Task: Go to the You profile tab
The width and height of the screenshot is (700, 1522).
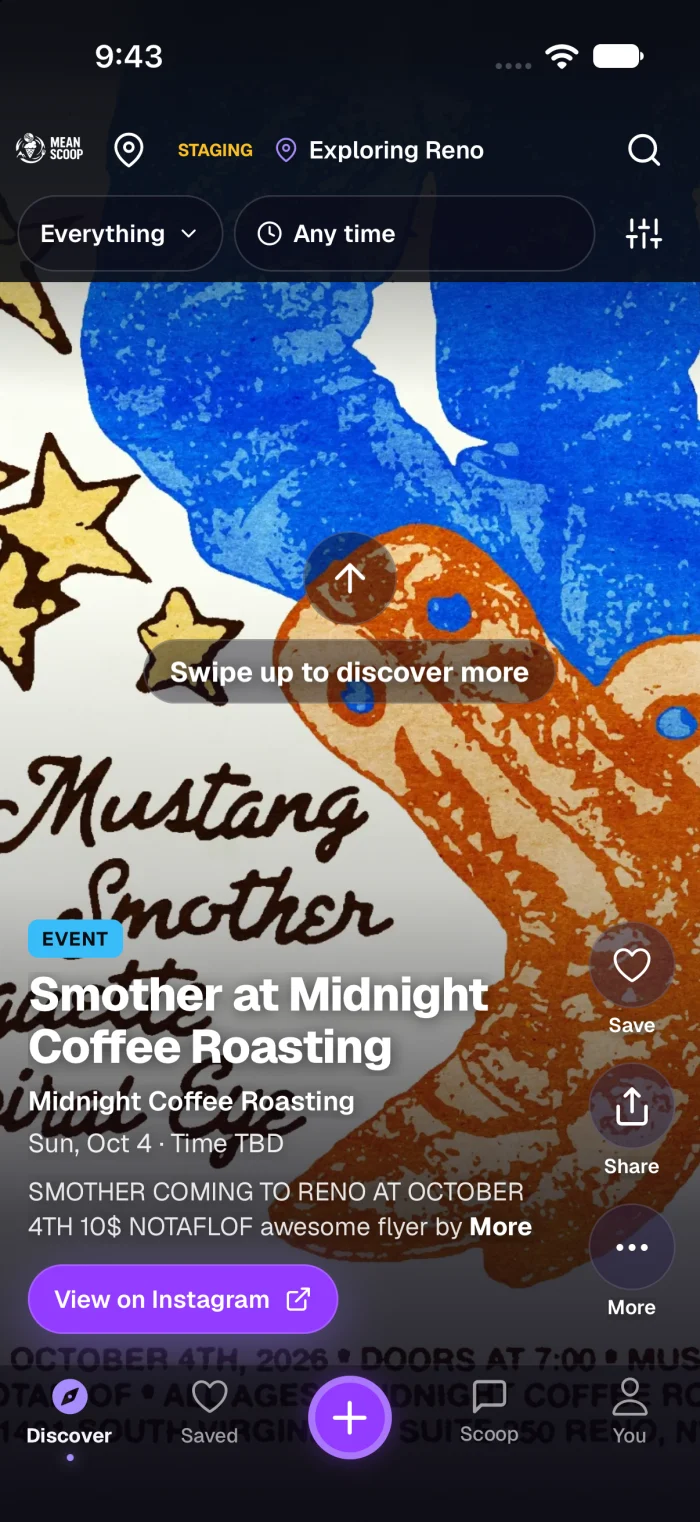Action: point(629,1412)
